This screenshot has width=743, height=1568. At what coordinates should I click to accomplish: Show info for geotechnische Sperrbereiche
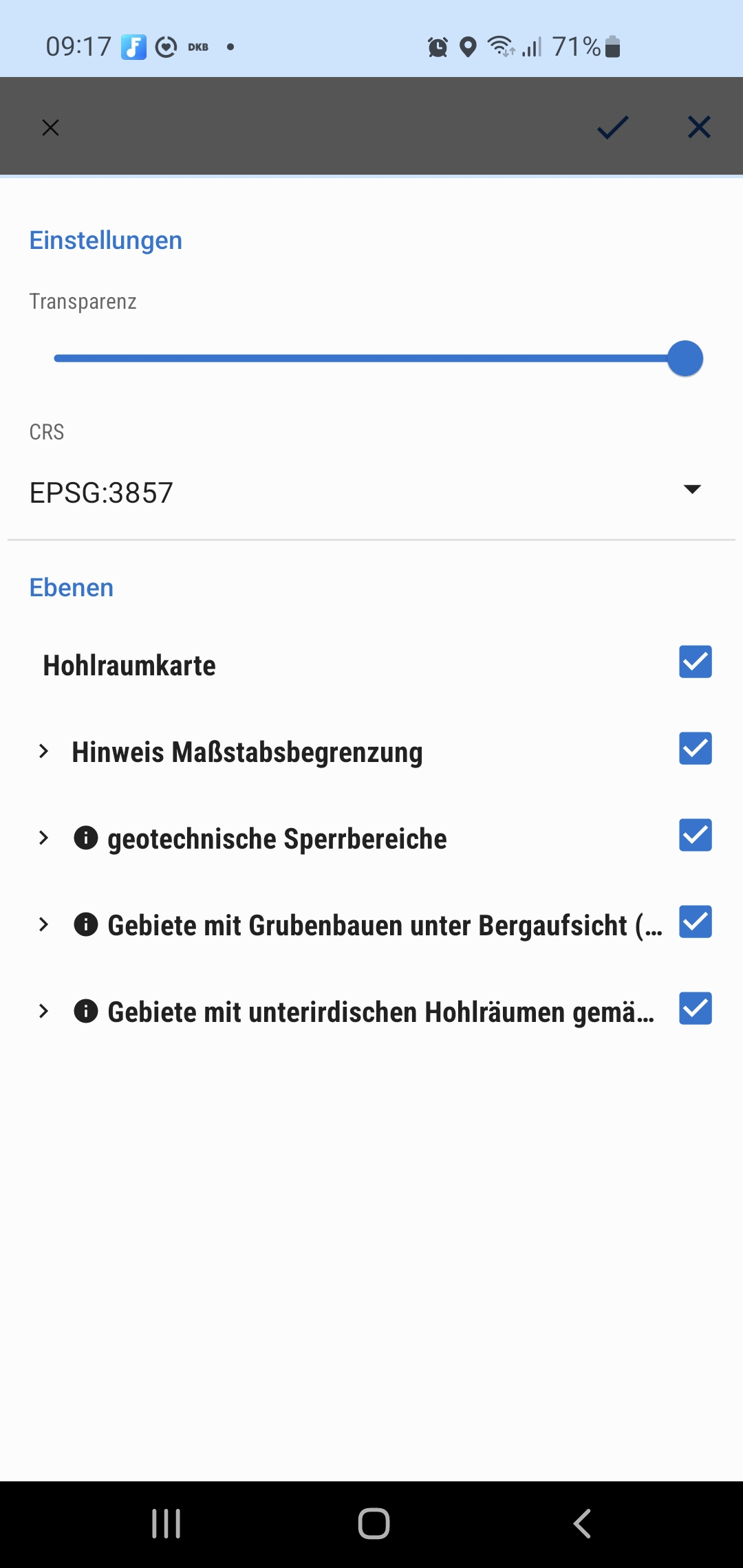(86, 838)
